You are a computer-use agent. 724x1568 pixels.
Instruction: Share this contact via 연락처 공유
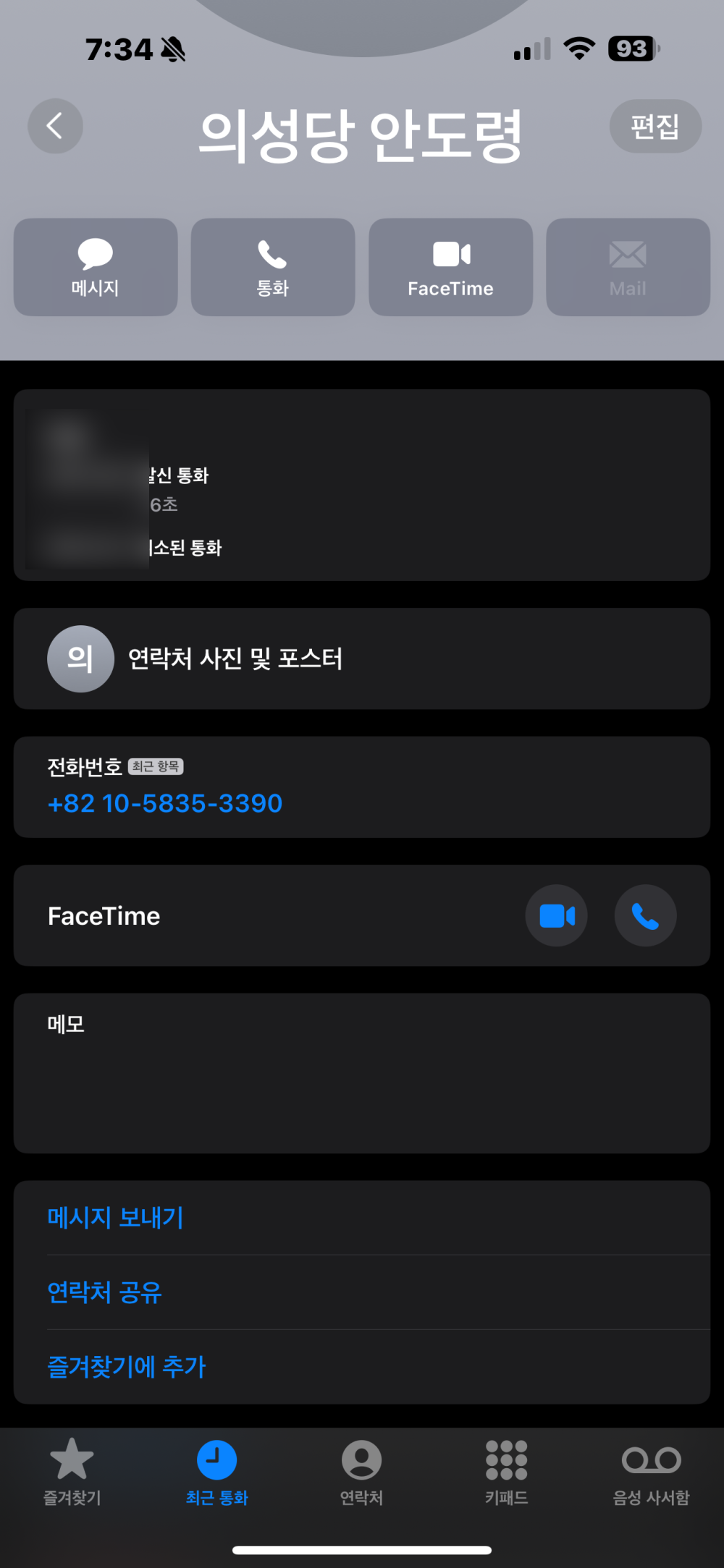point(105,1292)
